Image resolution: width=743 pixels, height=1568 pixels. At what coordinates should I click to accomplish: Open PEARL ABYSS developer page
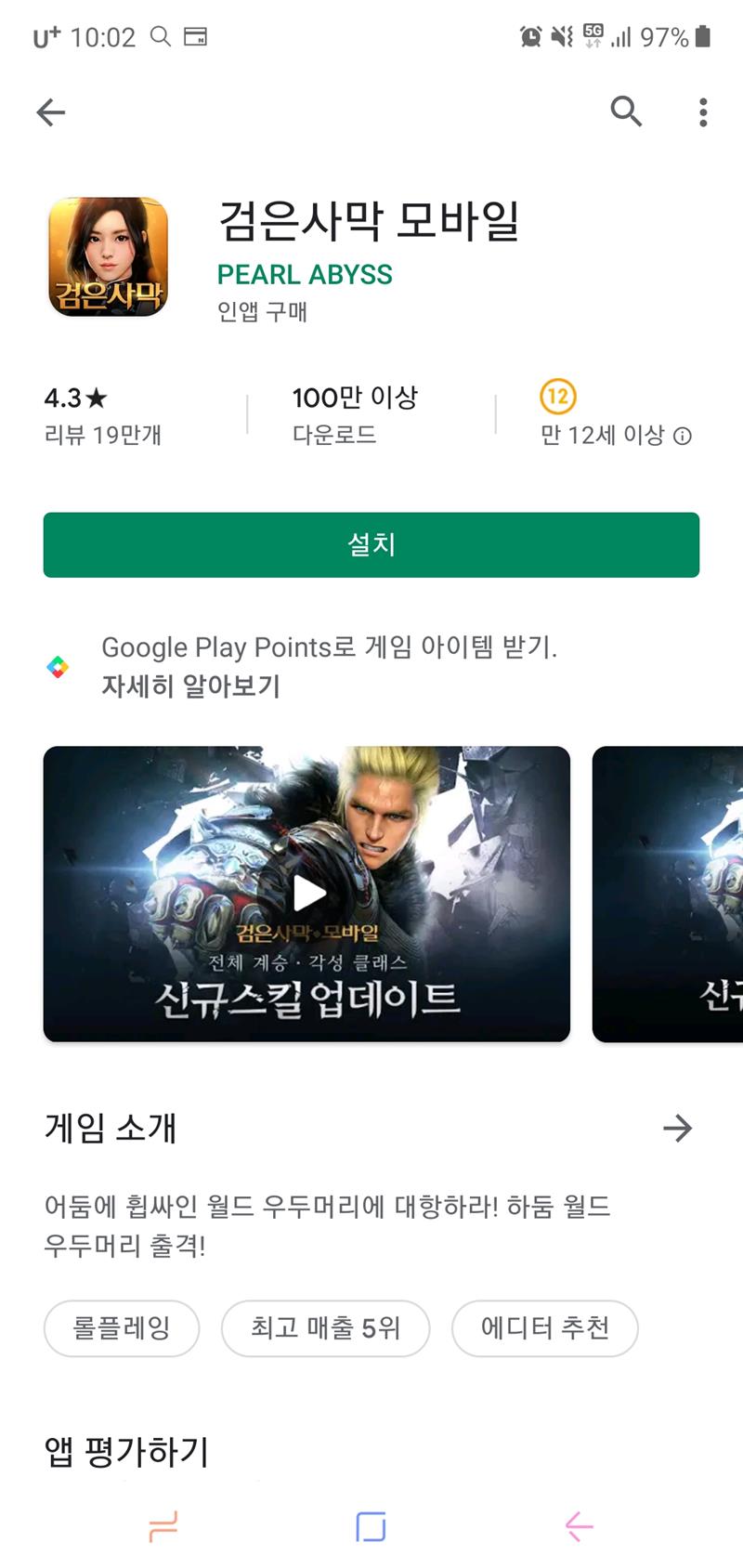click(305, 275)
